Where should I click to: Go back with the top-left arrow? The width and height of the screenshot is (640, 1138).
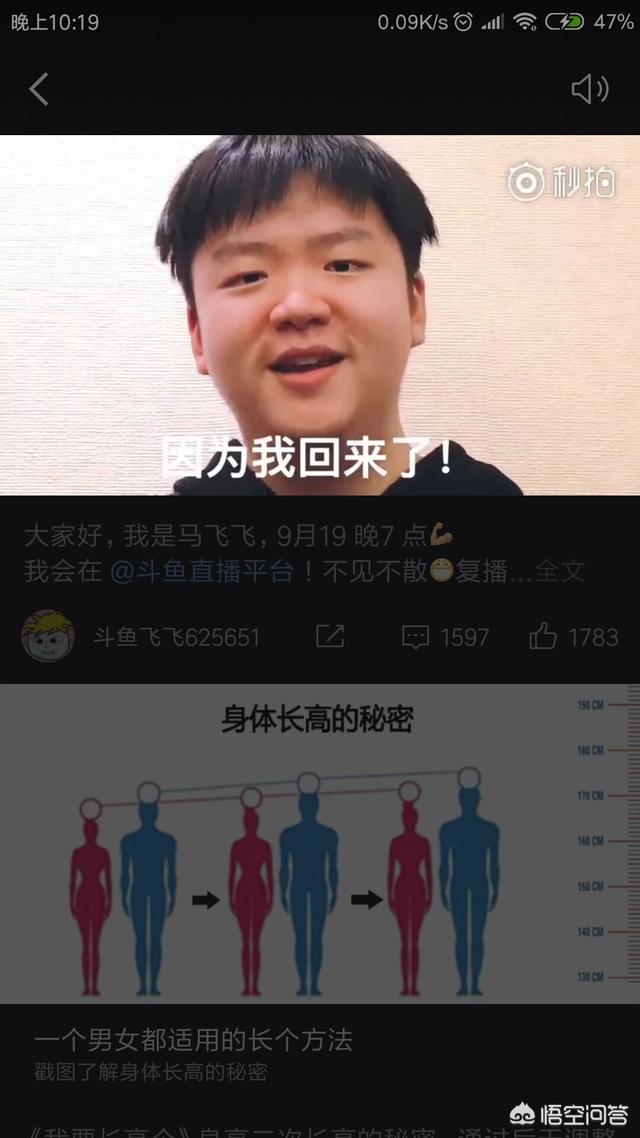tap(39, 90)
